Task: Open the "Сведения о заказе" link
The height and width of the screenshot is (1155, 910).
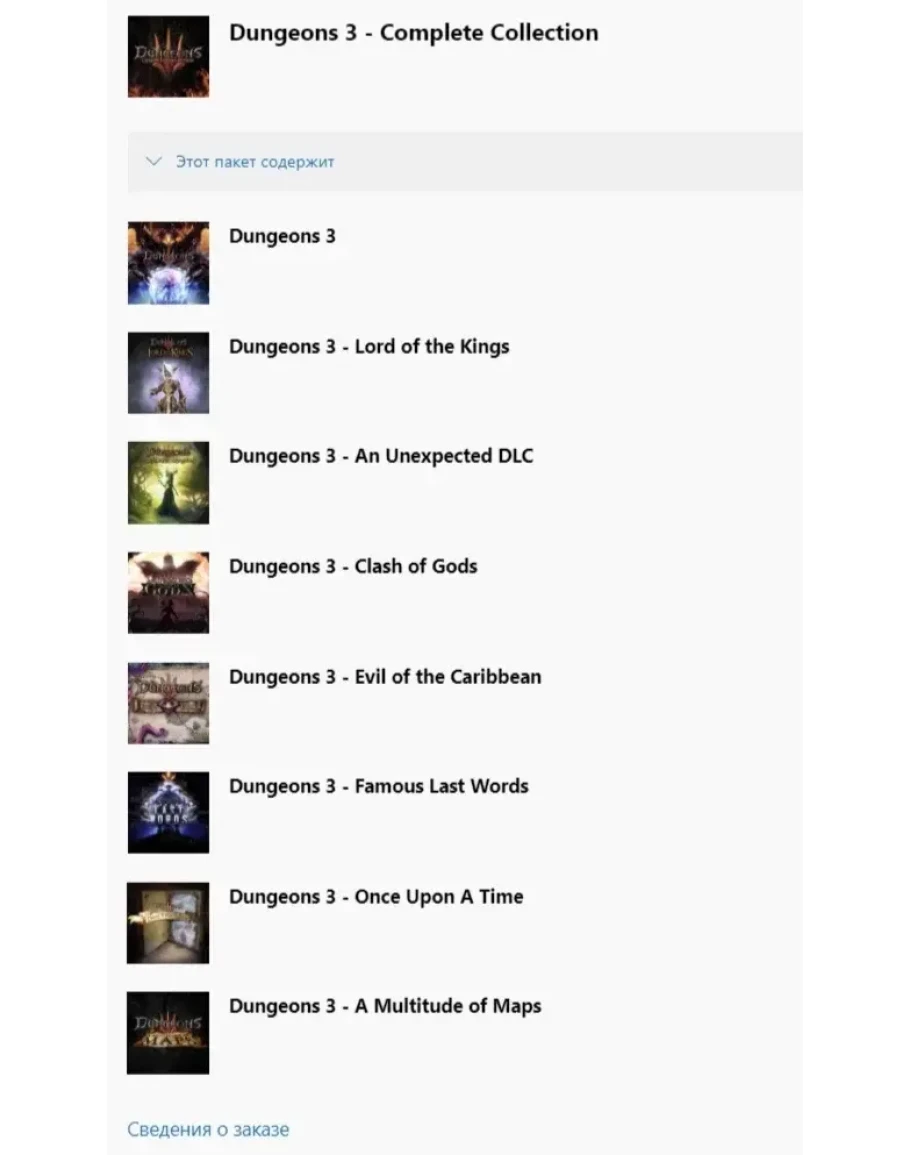Action: (x=208, y=1130)
